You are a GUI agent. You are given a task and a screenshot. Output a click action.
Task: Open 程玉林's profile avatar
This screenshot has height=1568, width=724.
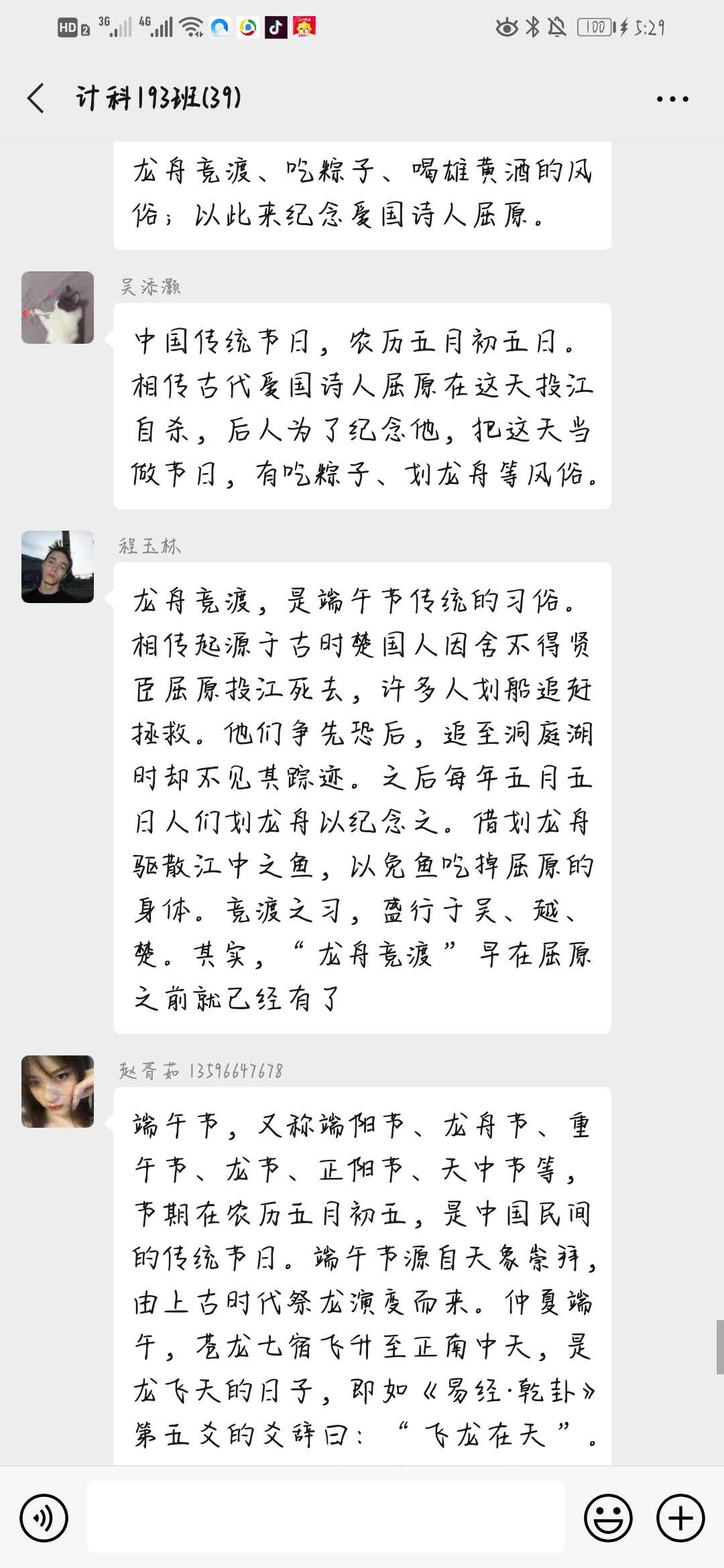pos(58,567)
